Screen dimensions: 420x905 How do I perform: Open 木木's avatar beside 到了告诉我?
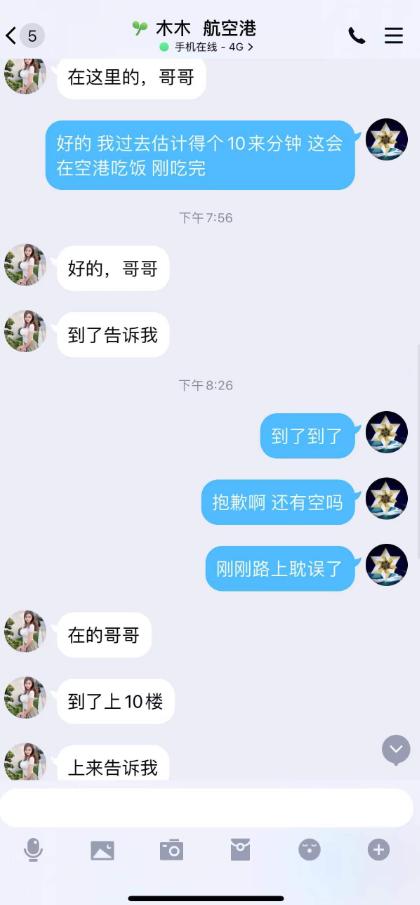coord(25,331)
